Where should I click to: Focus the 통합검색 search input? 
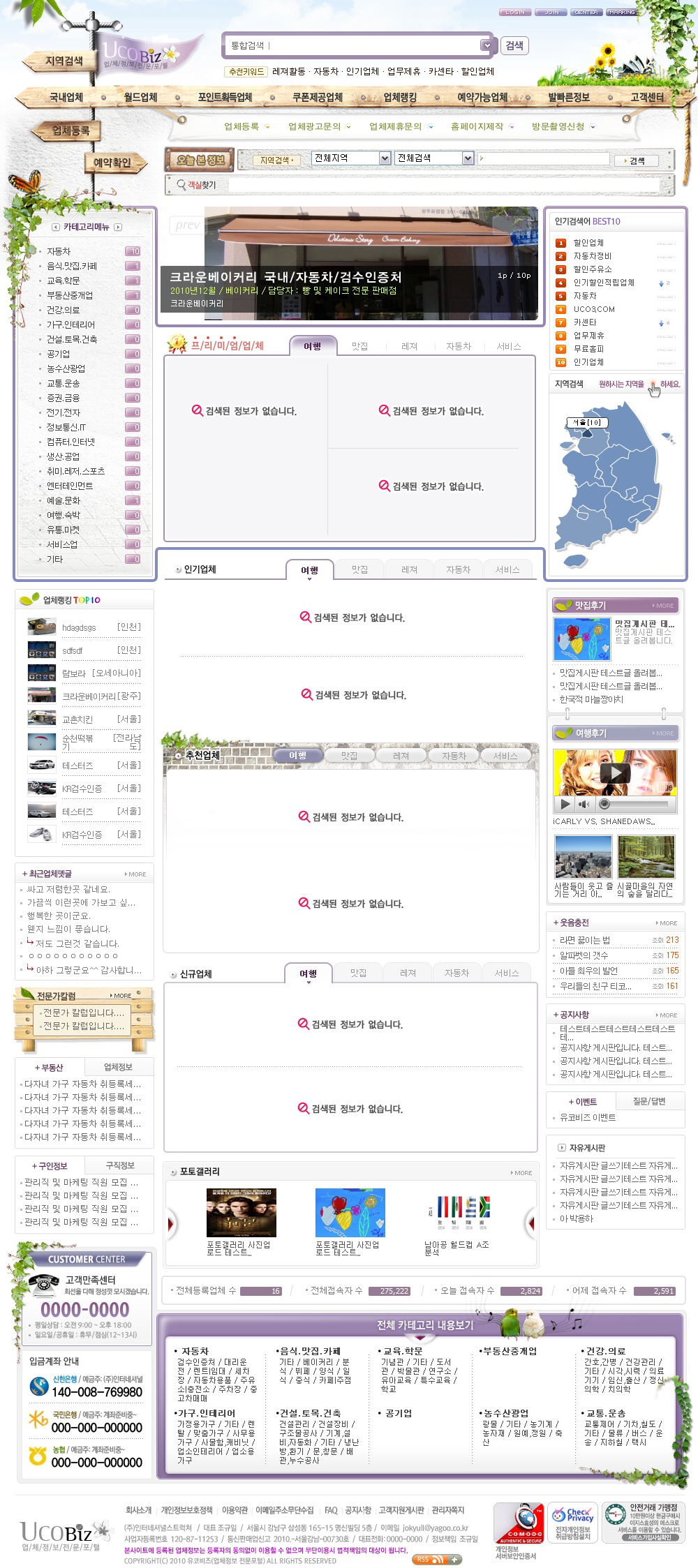coord(352,46)
